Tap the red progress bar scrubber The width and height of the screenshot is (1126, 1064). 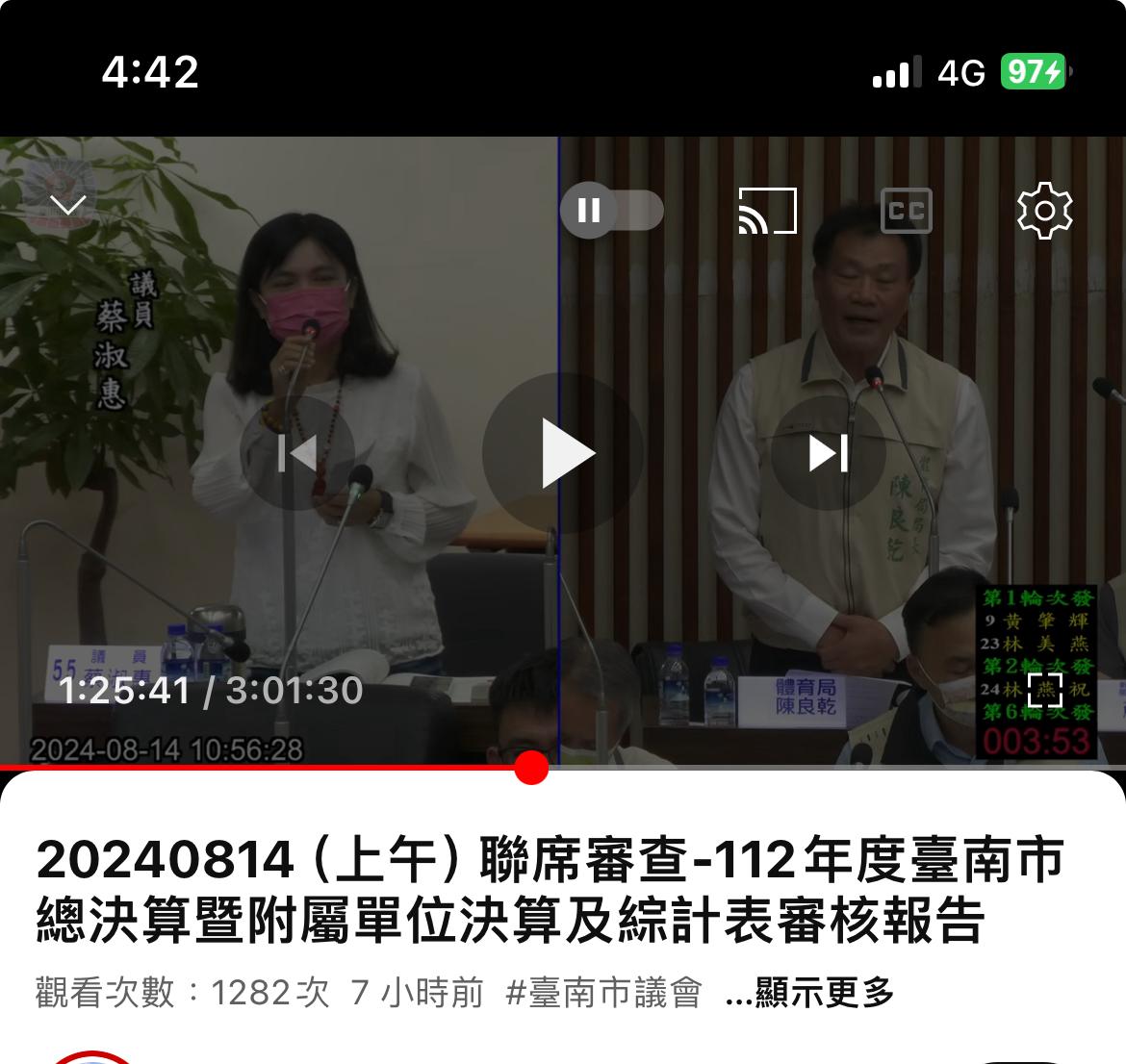point(531,768)
